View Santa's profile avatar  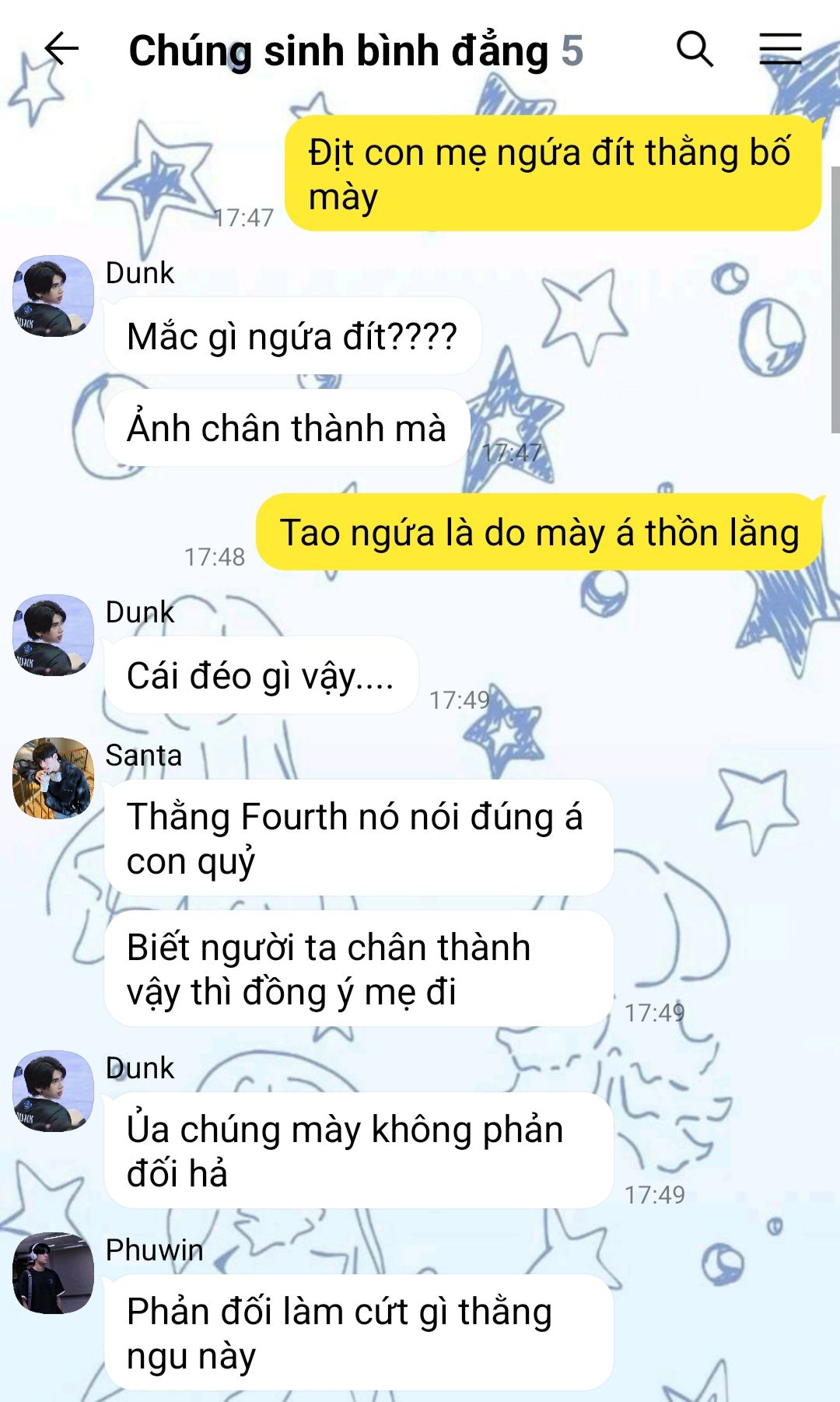(x=53, y=778)
